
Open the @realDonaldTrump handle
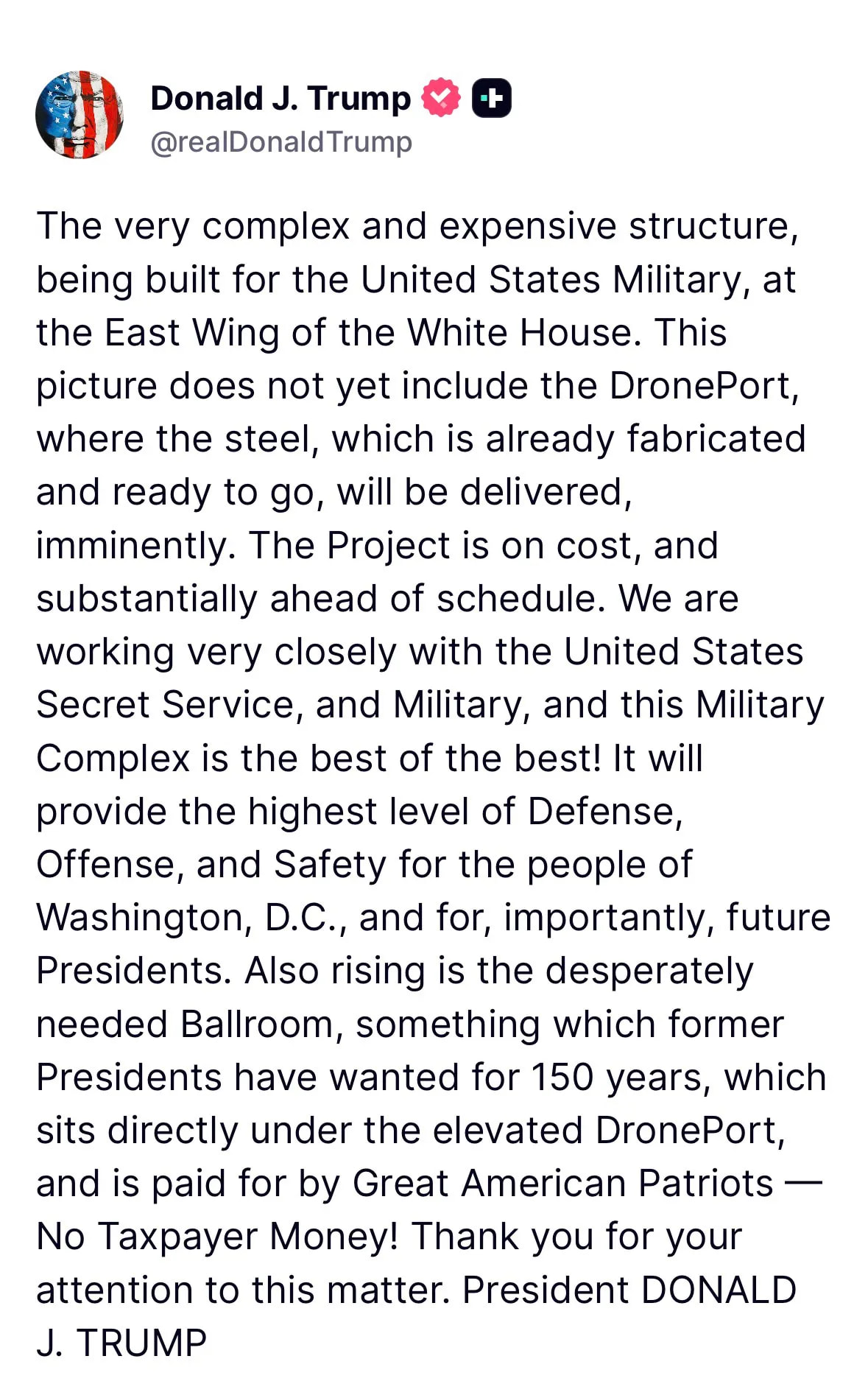pyautogui.click(x=281, y=141)
